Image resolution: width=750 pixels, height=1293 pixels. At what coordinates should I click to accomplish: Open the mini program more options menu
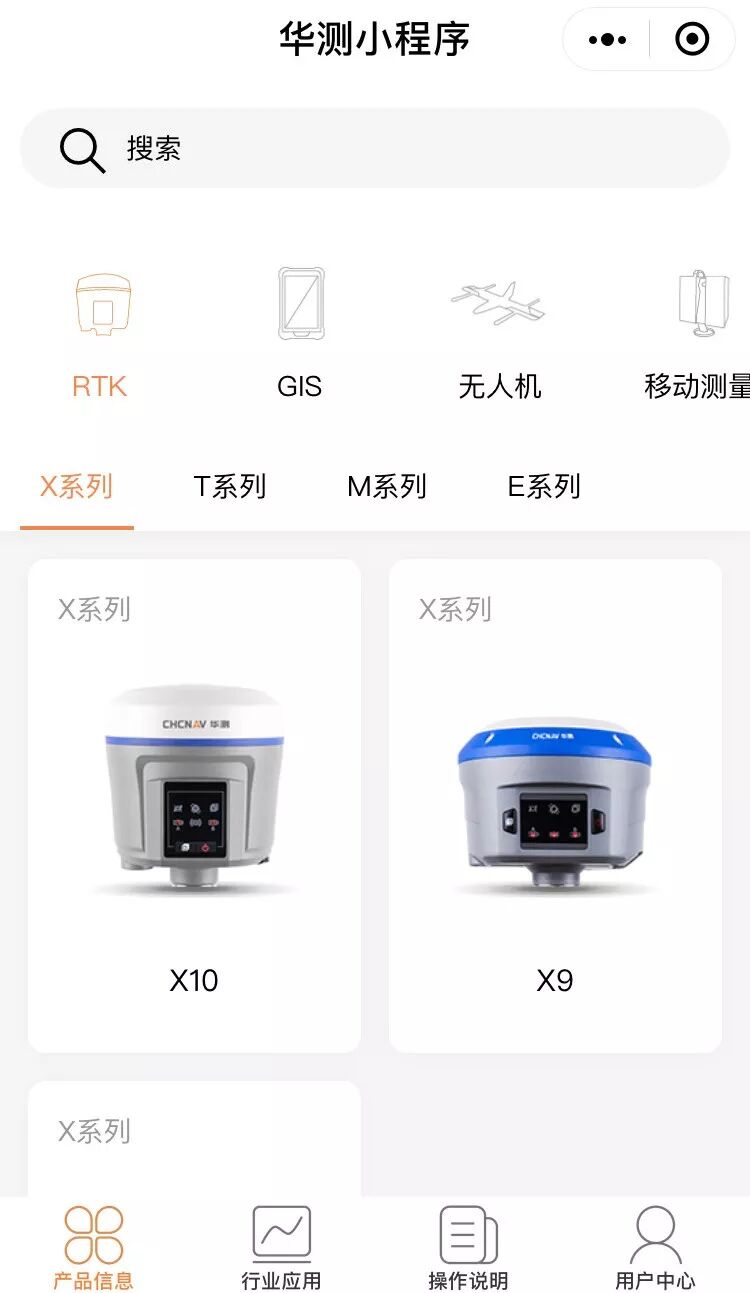click(607, 40)
